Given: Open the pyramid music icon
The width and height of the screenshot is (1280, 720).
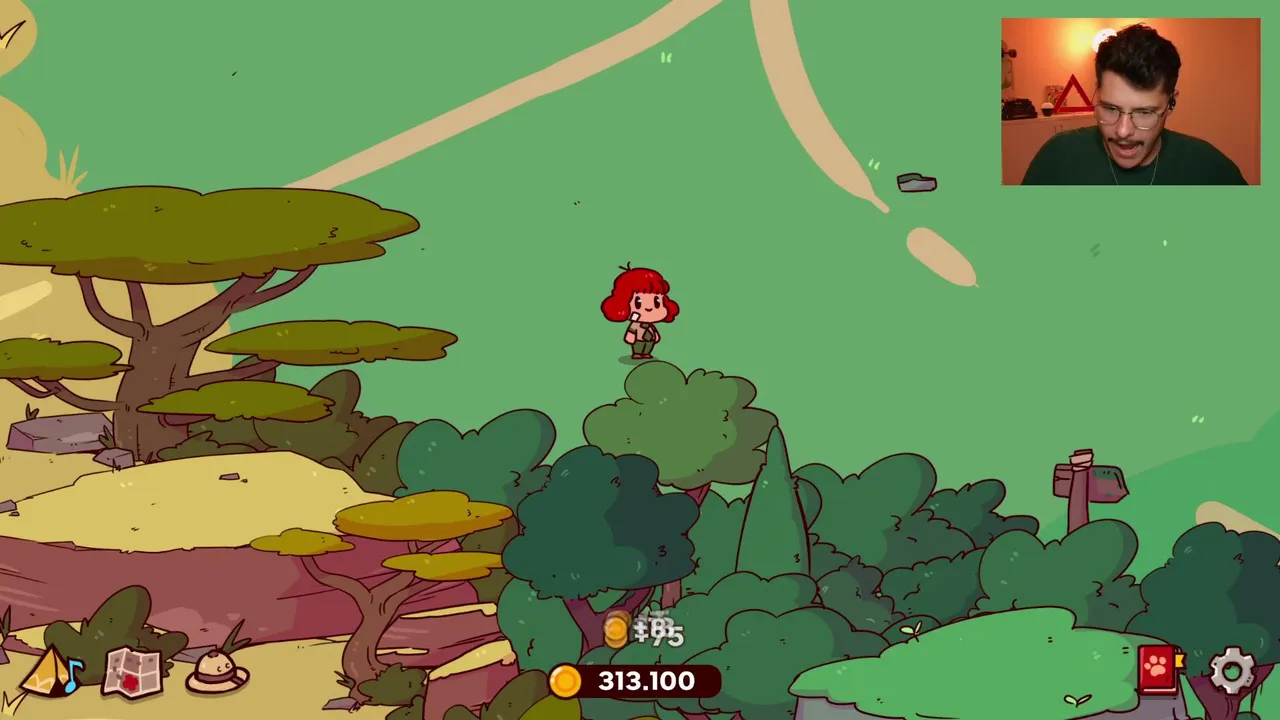Looking at the screenshot, I should coord(50,672).
